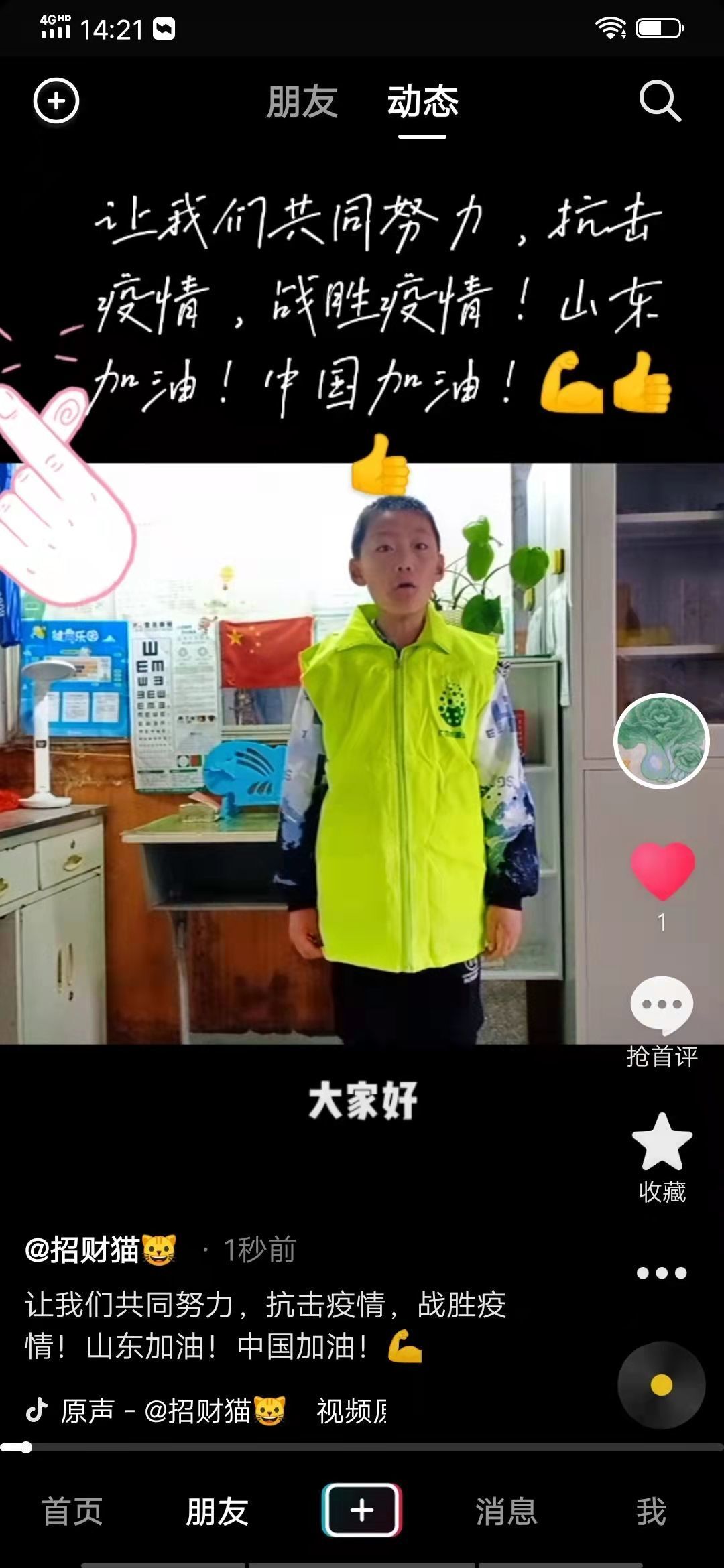Viewport: 724px width, 1568px height.
Task: Switch to the 我 profile tab
Action: 651,1512
